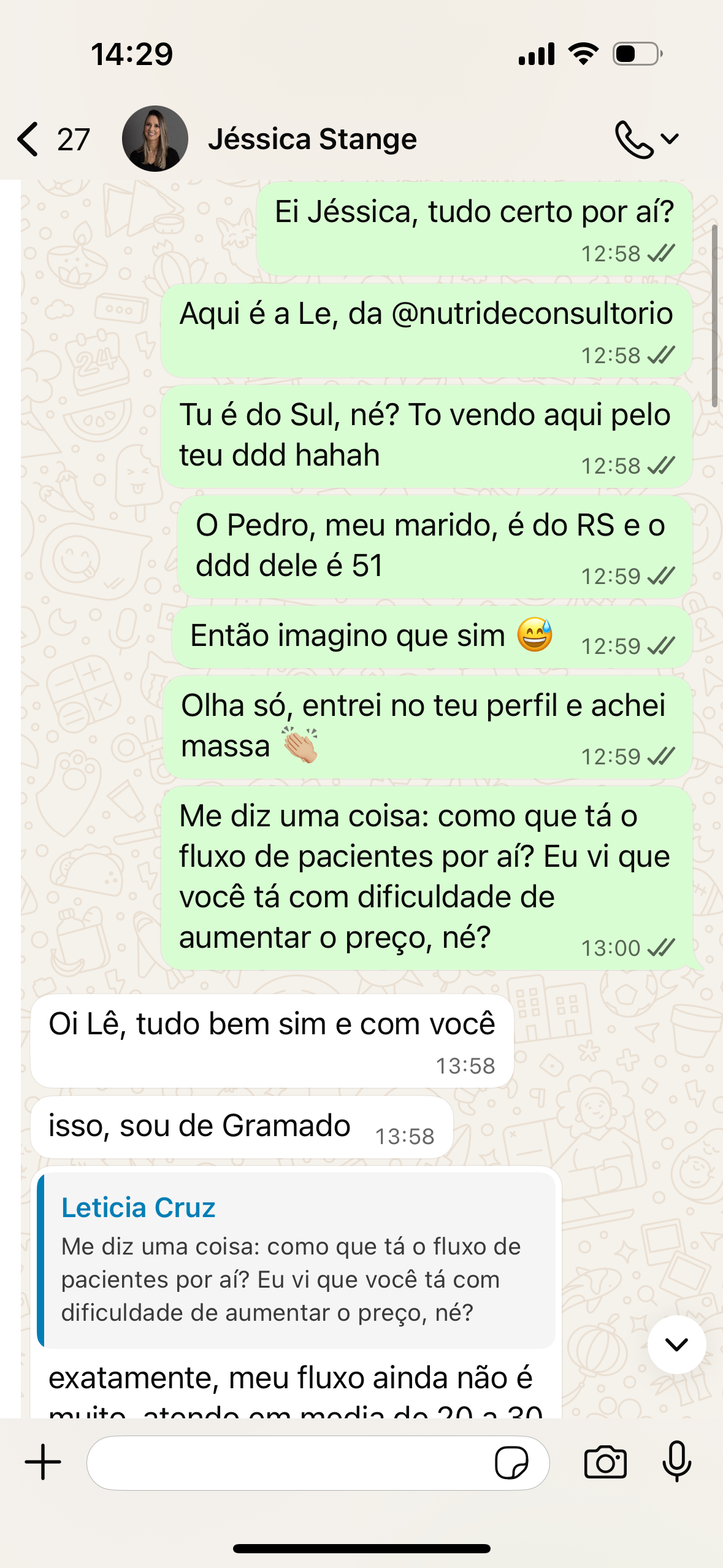Image resolution: width=723 pixels, height=1568 pixels.
Task: Tap the unread count badge showing 27
Action: point(73,140)
